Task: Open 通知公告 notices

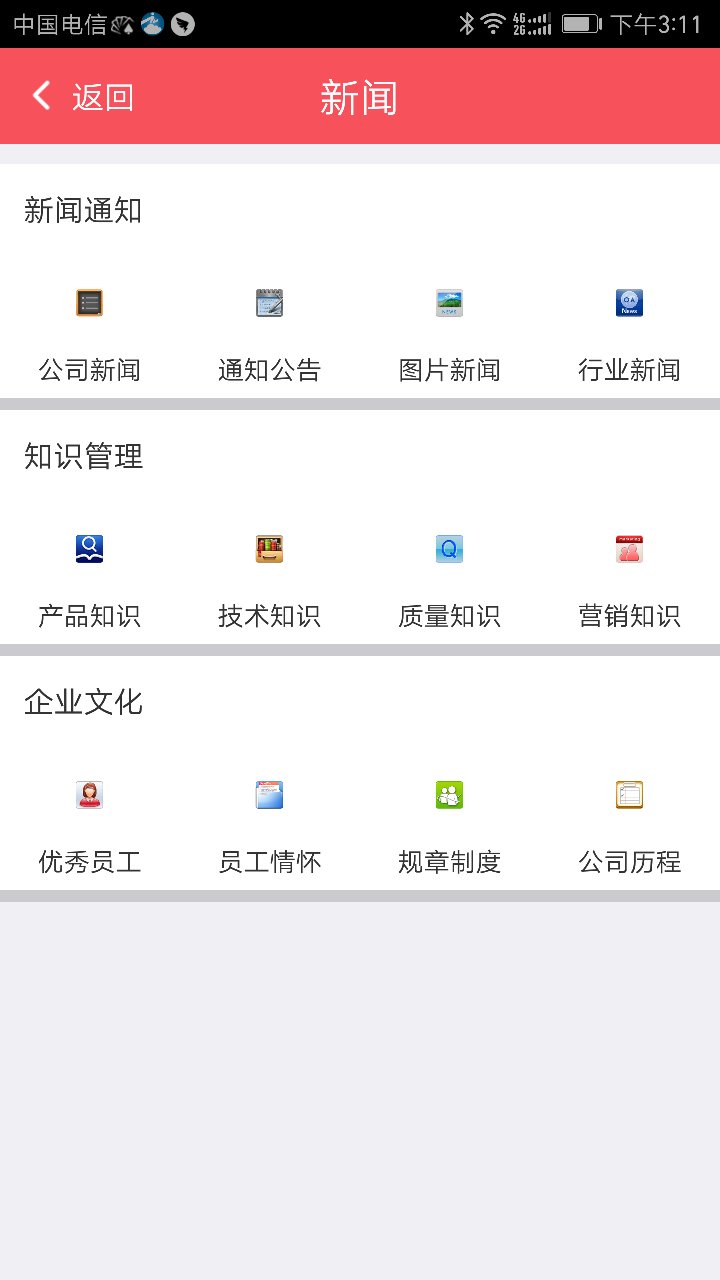Action: tap(270, 333)
